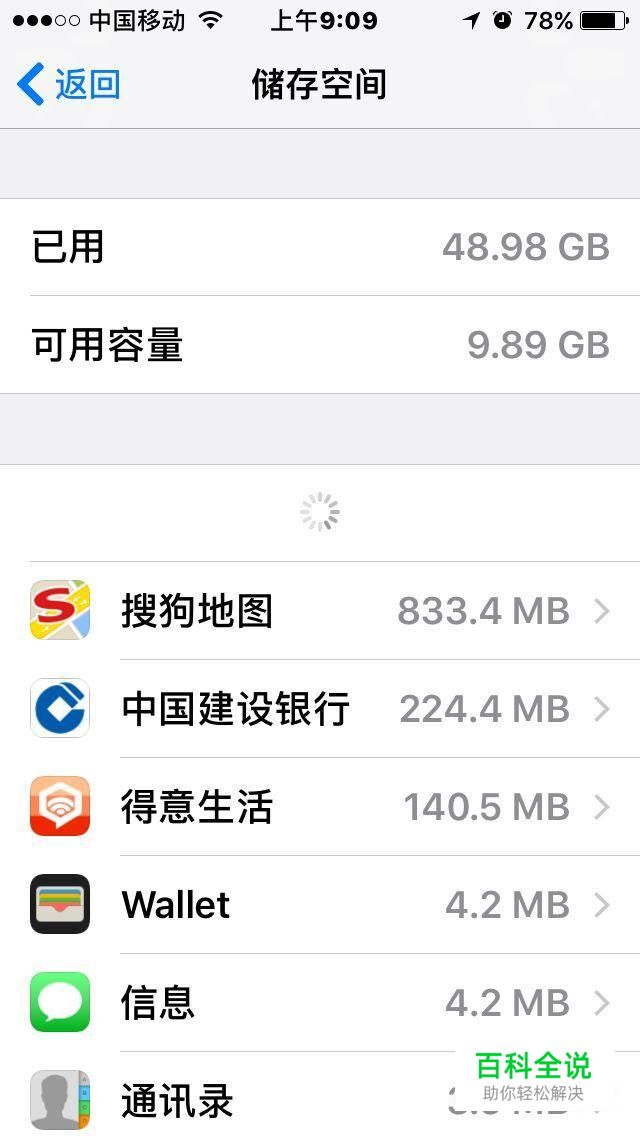The height and width of the screenshot is (1136, 640).
Task: Open 中国建设银行 storage details
Action: [320, 709]
